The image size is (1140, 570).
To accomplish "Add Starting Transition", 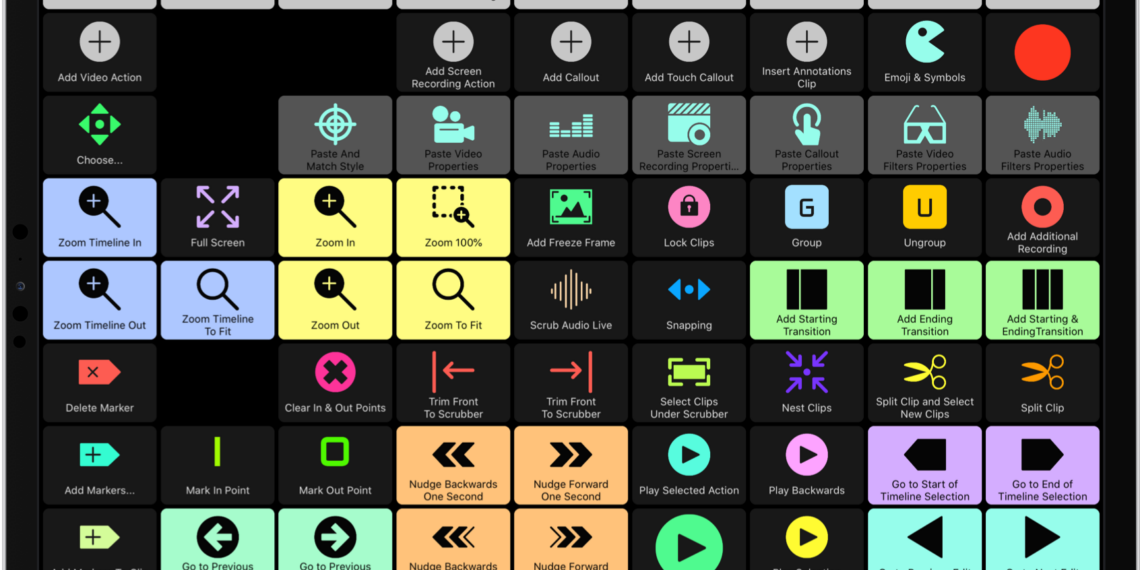I will [806, 301].
